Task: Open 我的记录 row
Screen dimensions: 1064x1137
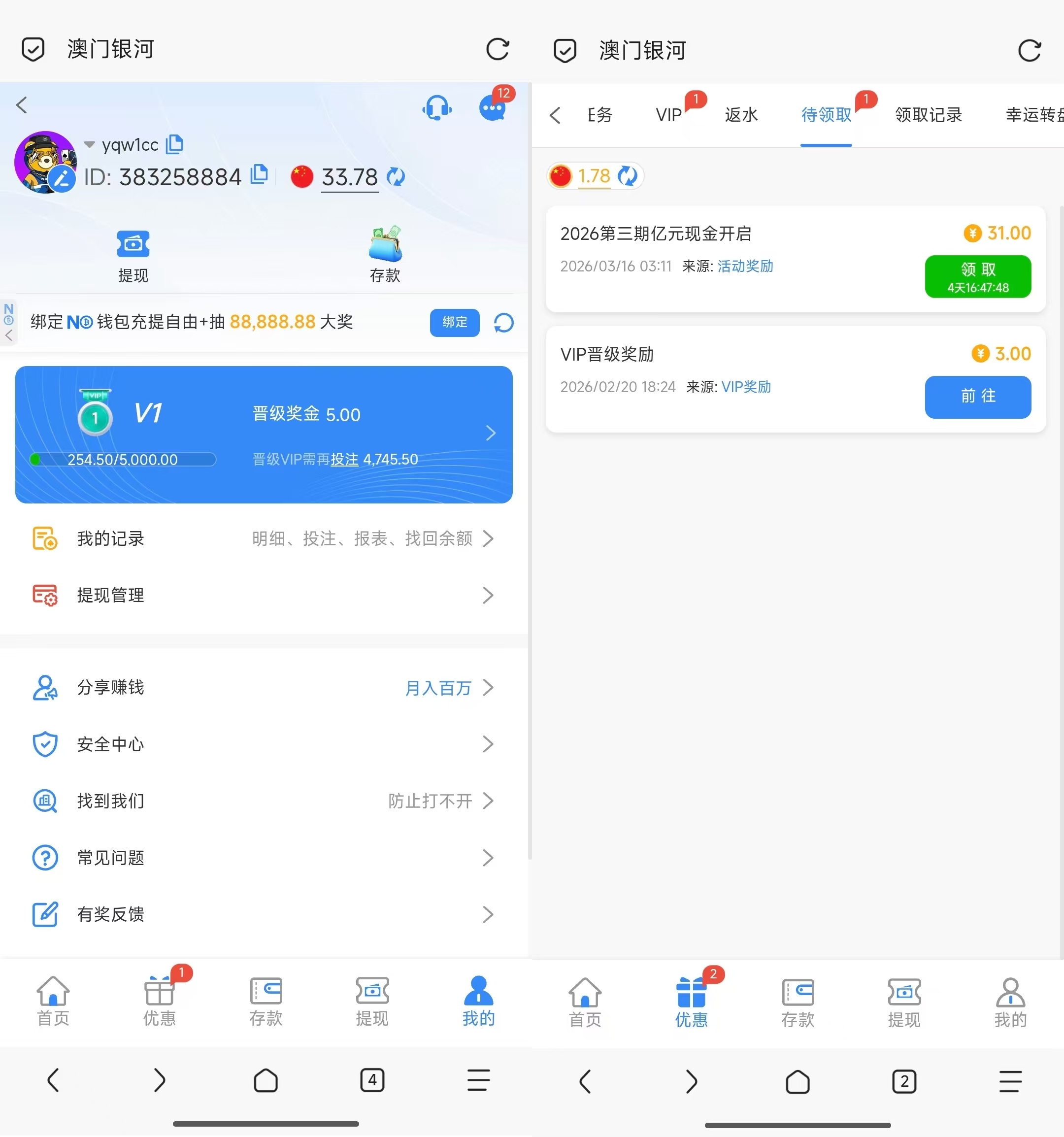Action: pyautogui.click(x=264, y=539)
